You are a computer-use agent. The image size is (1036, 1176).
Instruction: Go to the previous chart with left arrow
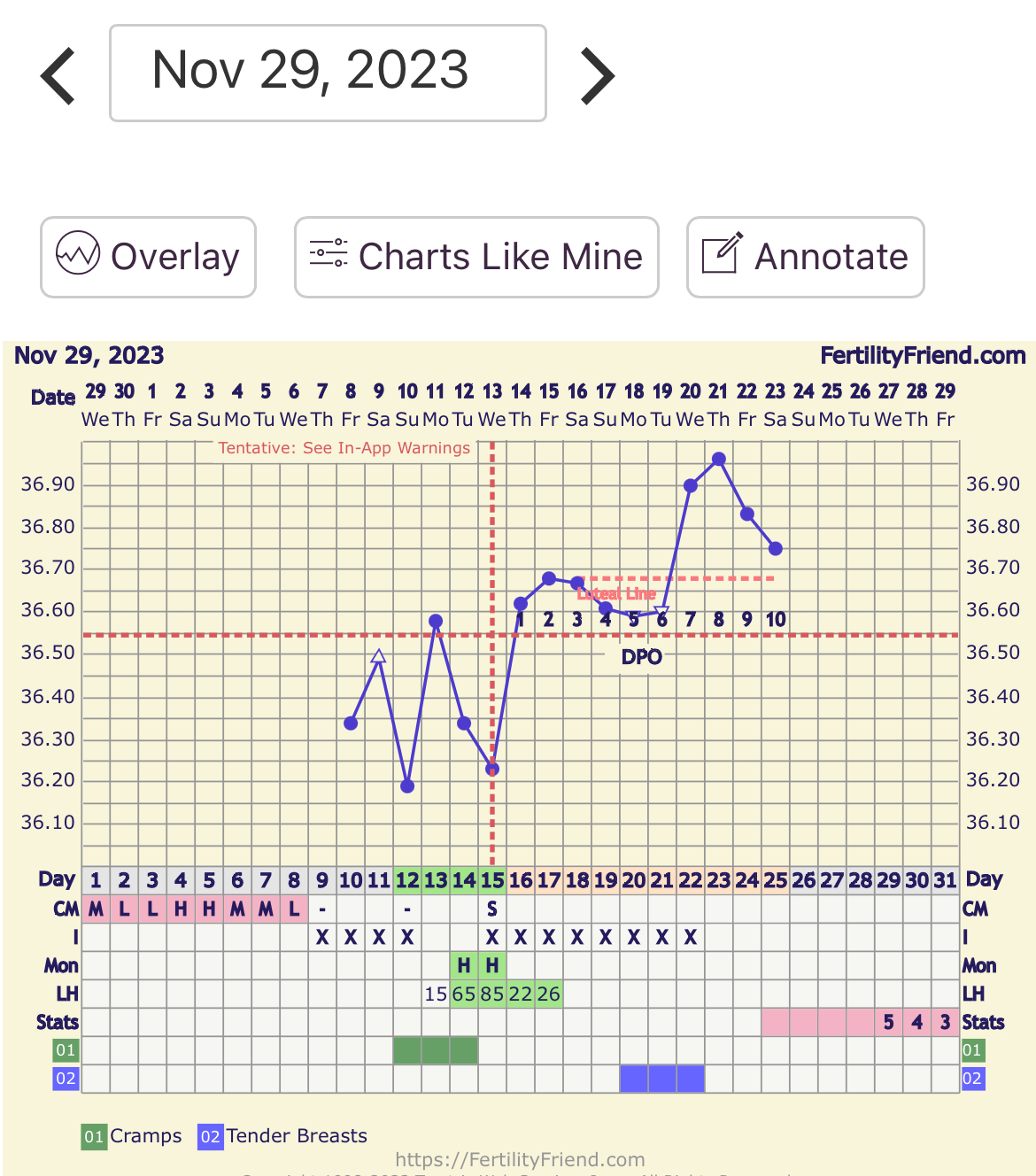58,76
